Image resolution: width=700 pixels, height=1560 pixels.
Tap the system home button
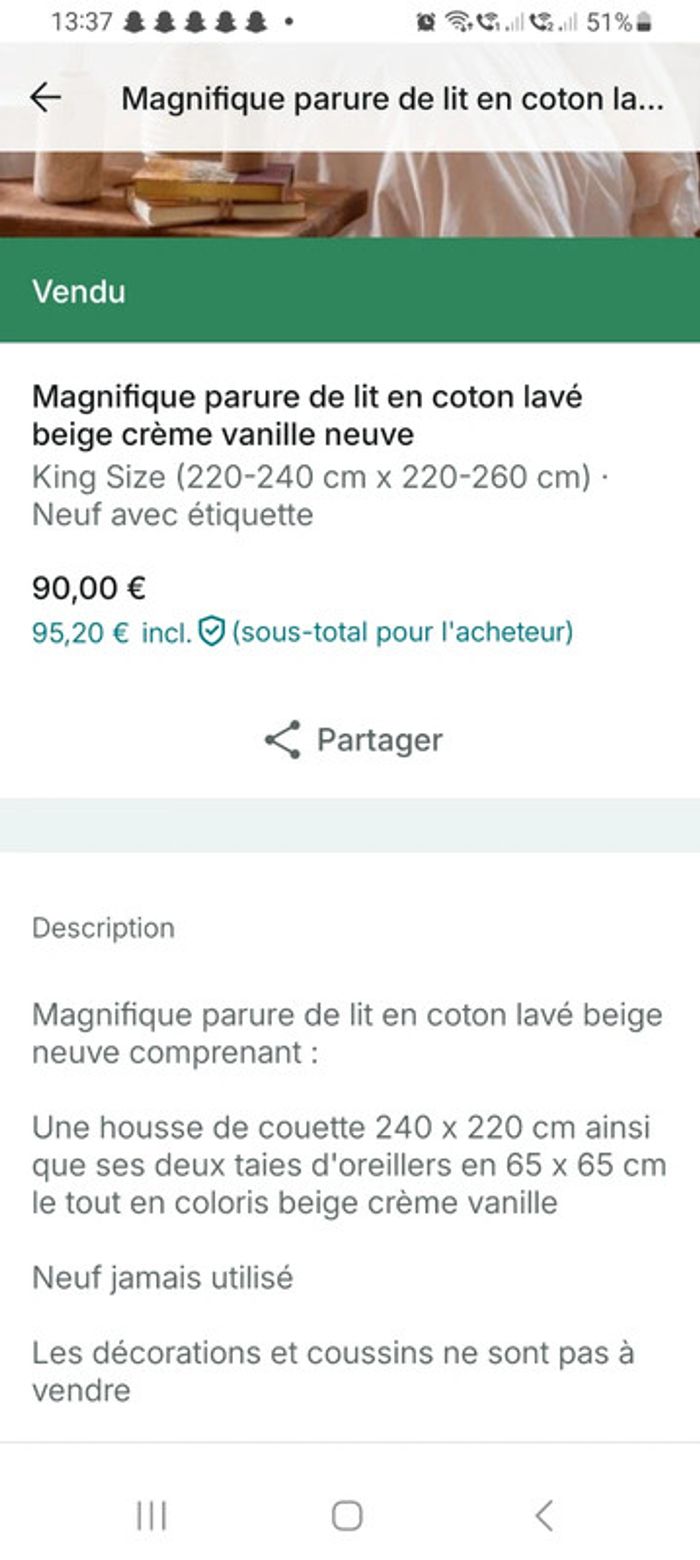pos(347,1515)
